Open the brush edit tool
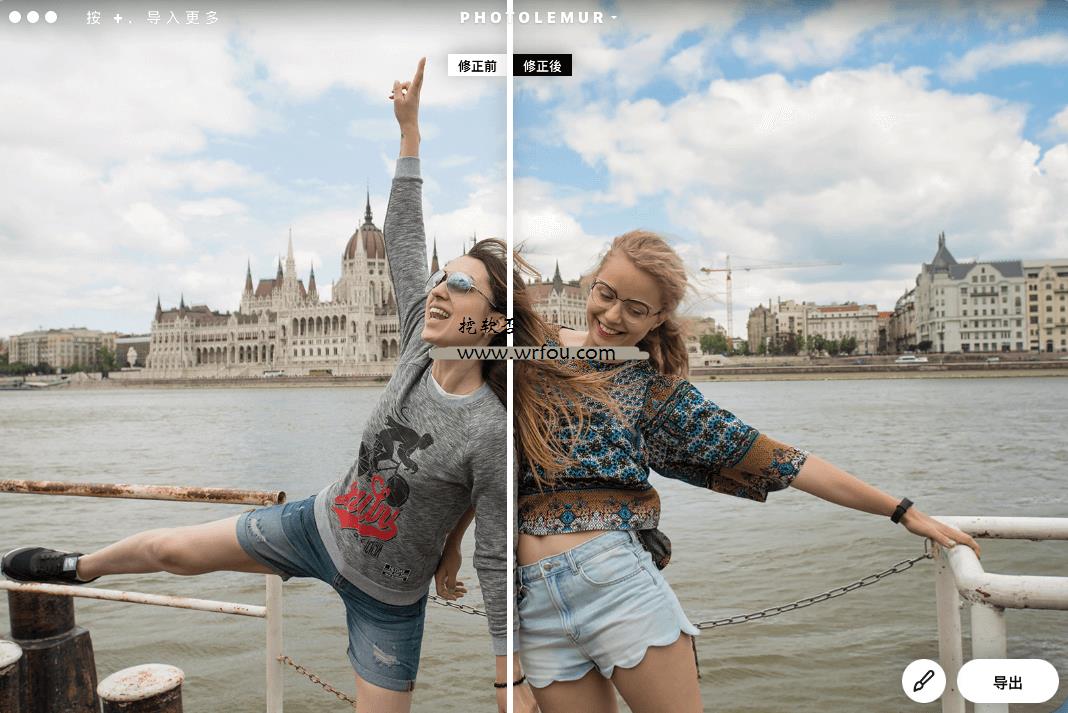1068x713 pixels. click(923, 682)
